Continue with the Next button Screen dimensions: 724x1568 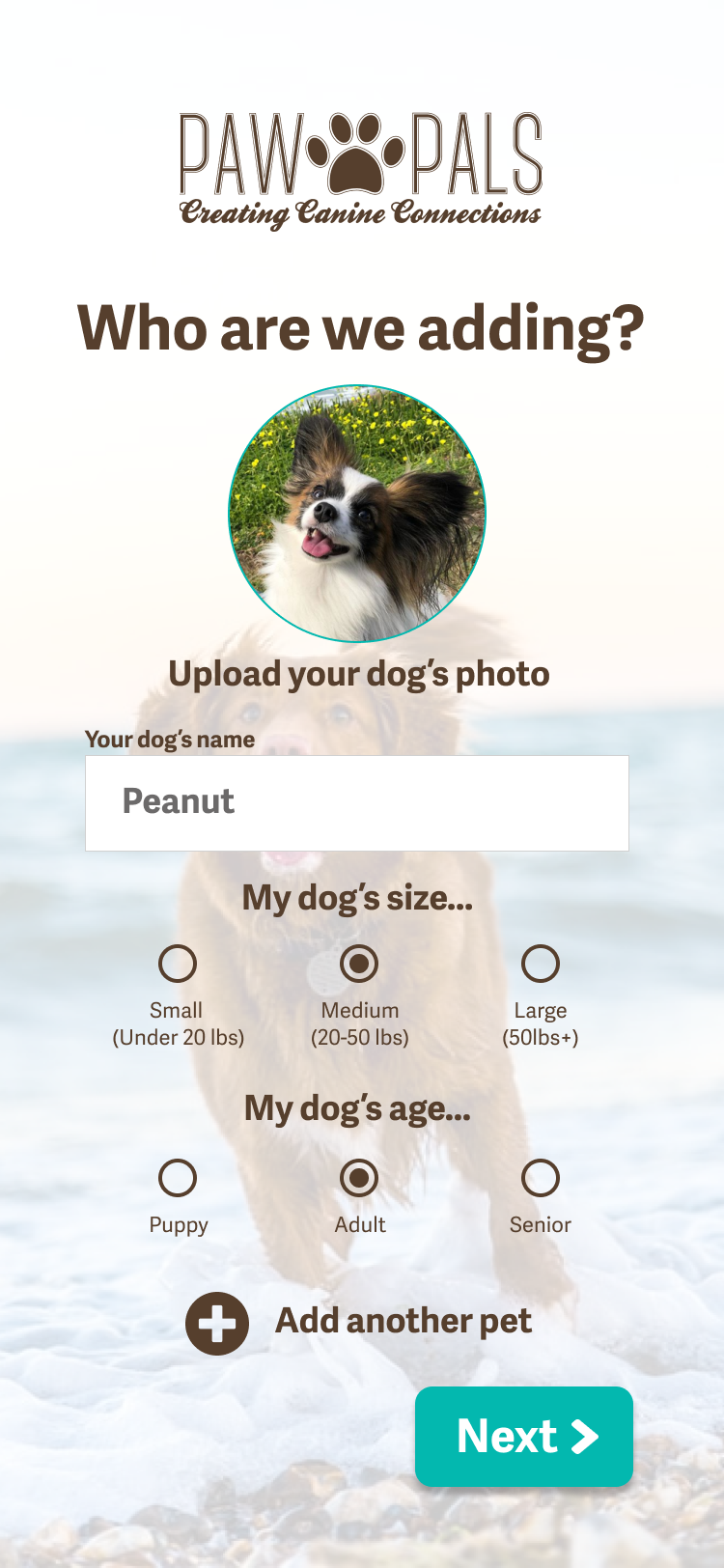pyautogui.click(x=524, y=1437)
